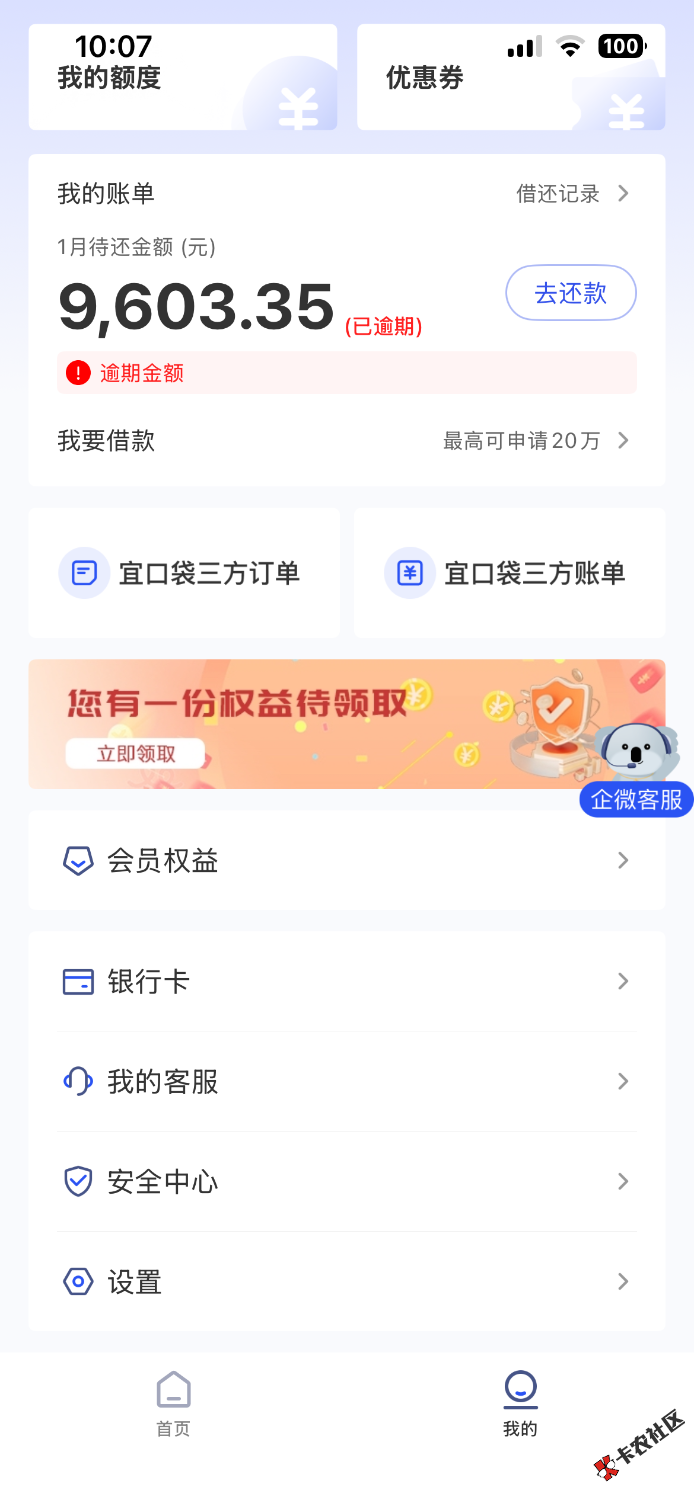
Task: Open the 优惠券 card
Action: tap(510, 78)
